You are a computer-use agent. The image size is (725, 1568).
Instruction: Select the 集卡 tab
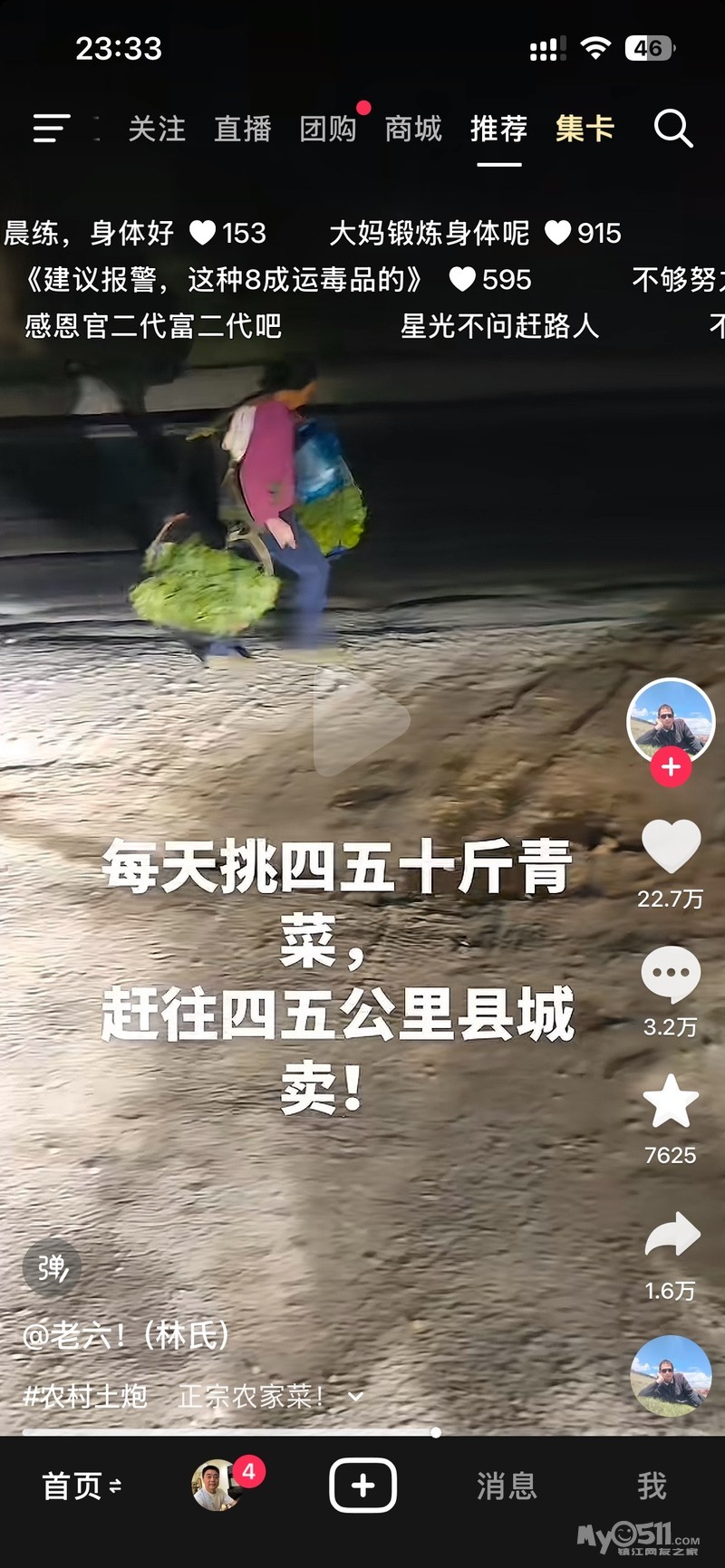coord(585,129)
